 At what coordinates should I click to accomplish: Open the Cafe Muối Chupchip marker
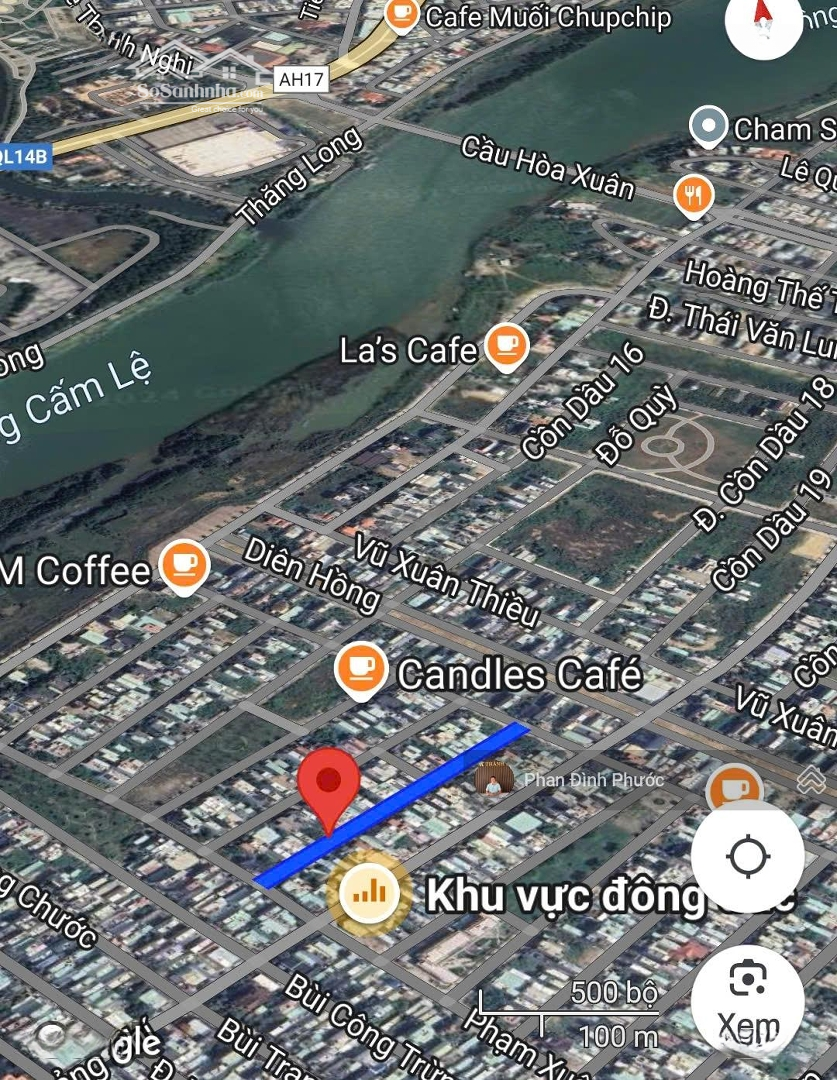pyautogui.click(x=402, y=14)
